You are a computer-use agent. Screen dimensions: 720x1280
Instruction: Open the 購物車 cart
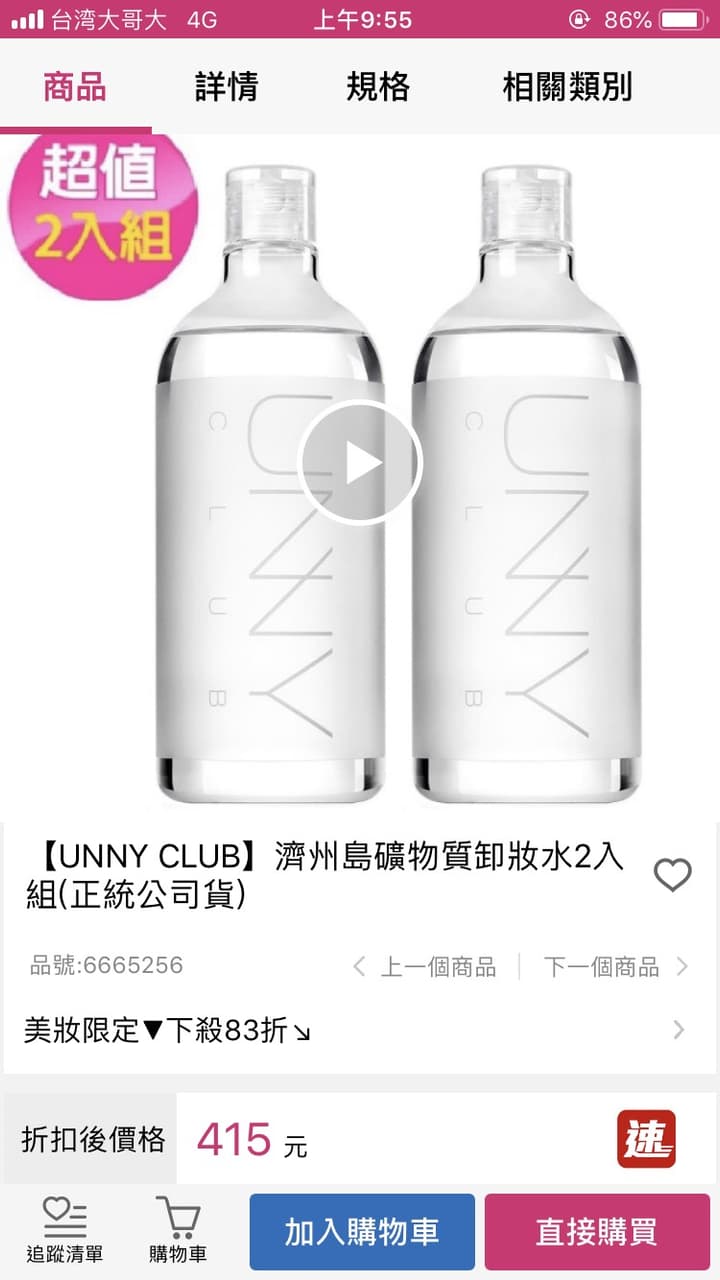click(178, 1231)
